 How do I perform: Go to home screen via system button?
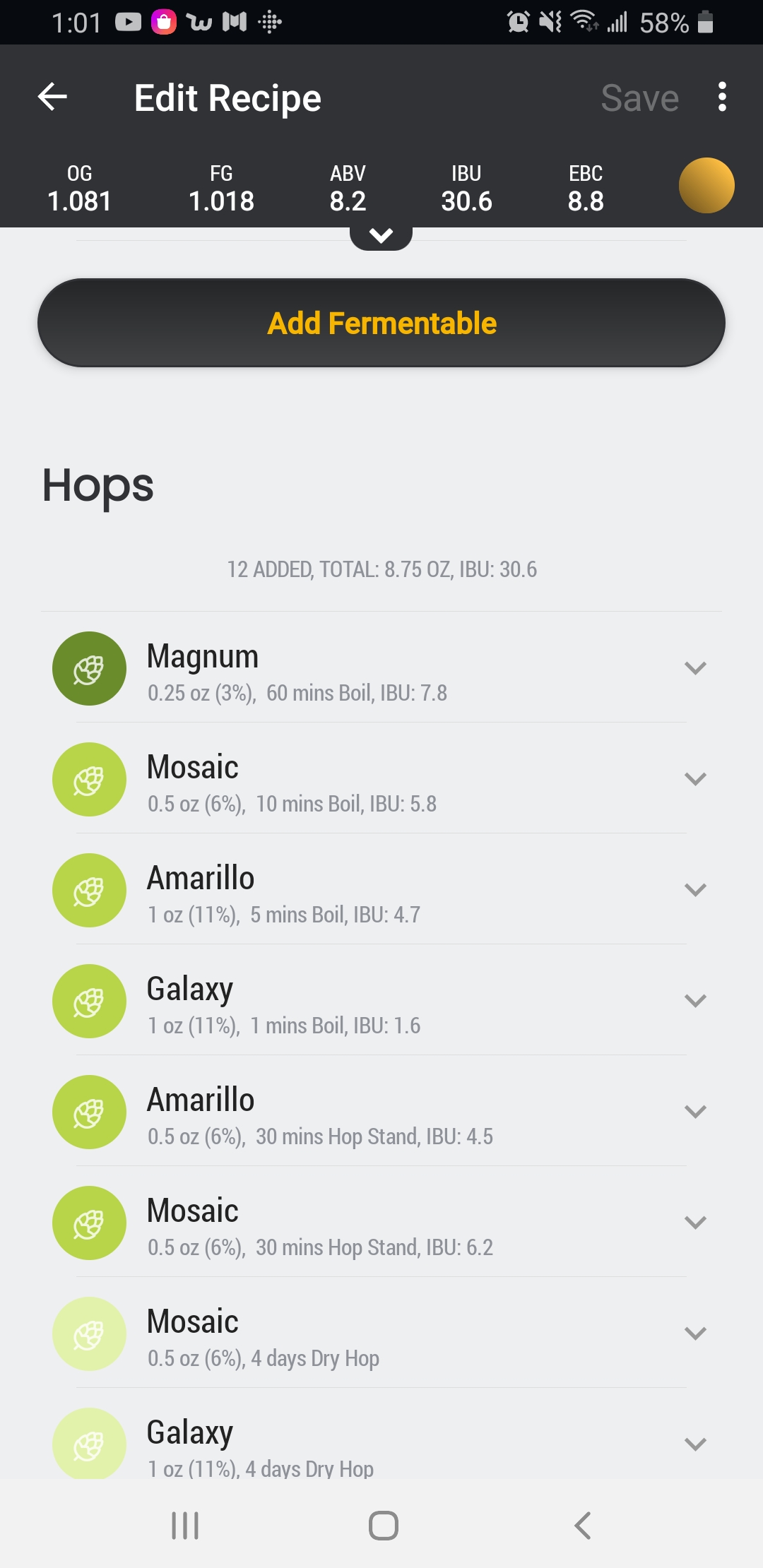383,1526
